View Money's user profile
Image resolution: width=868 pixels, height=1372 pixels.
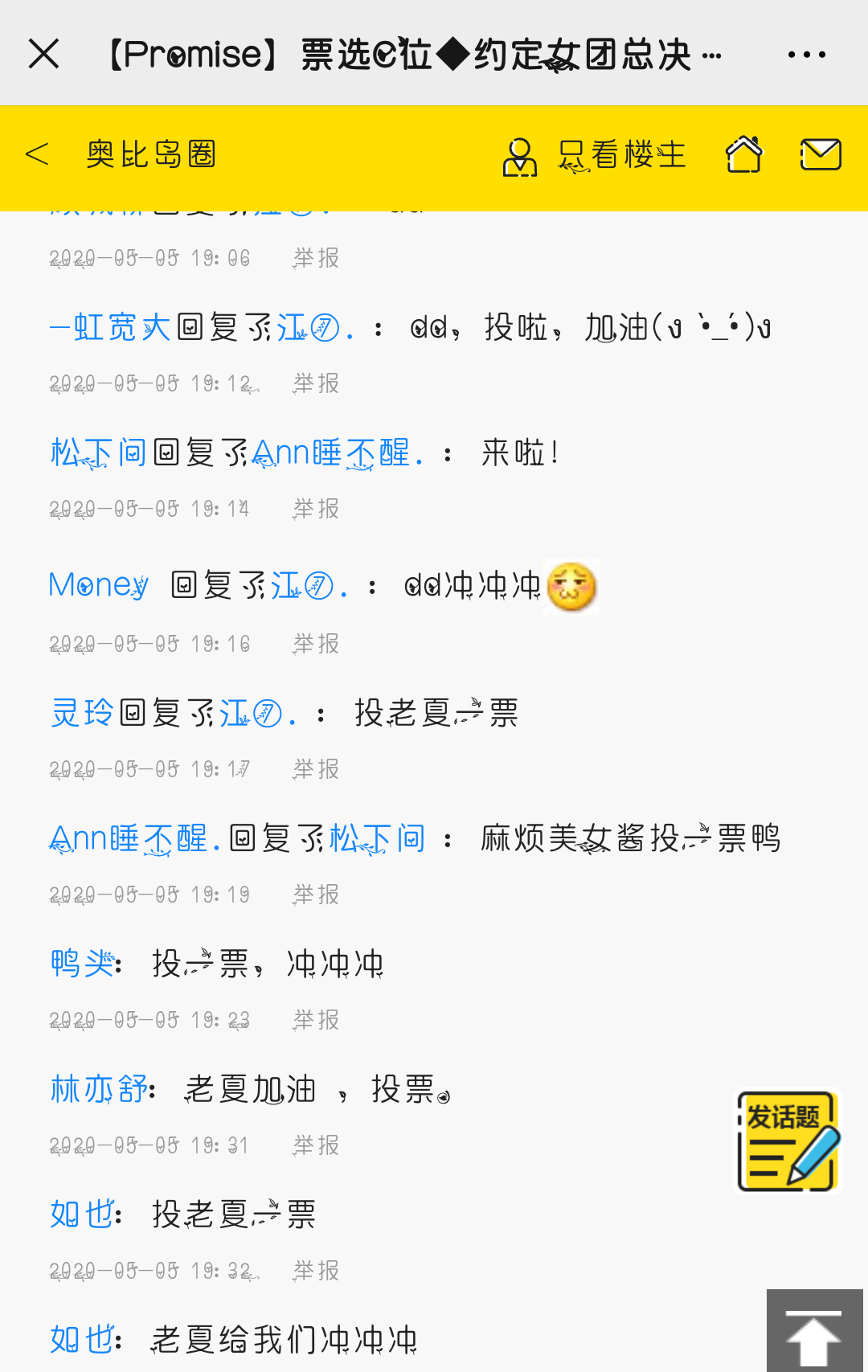[98, 585]
